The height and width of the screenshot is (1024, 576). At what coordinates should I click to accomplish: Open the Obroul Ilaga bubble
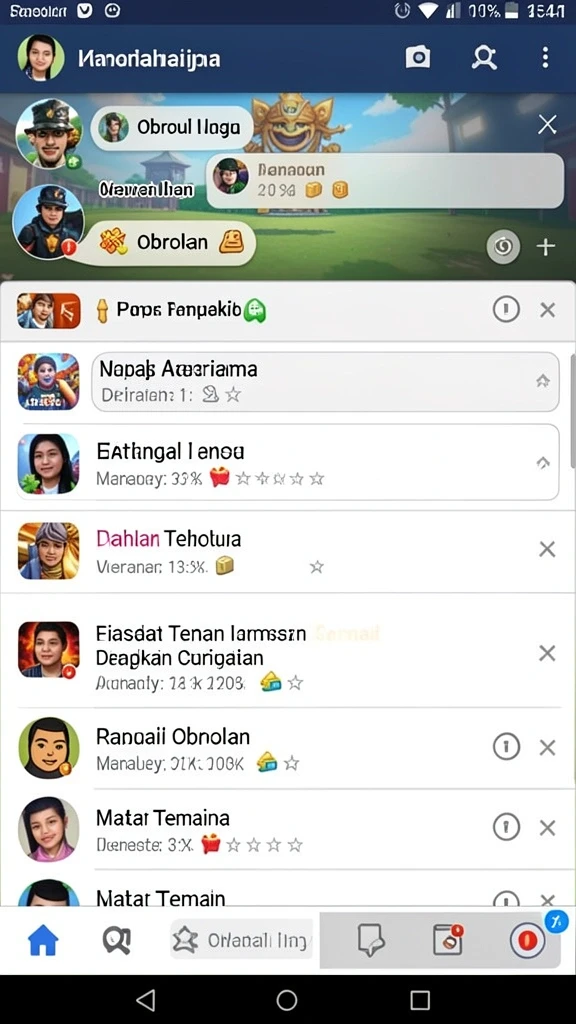point(171,127)
